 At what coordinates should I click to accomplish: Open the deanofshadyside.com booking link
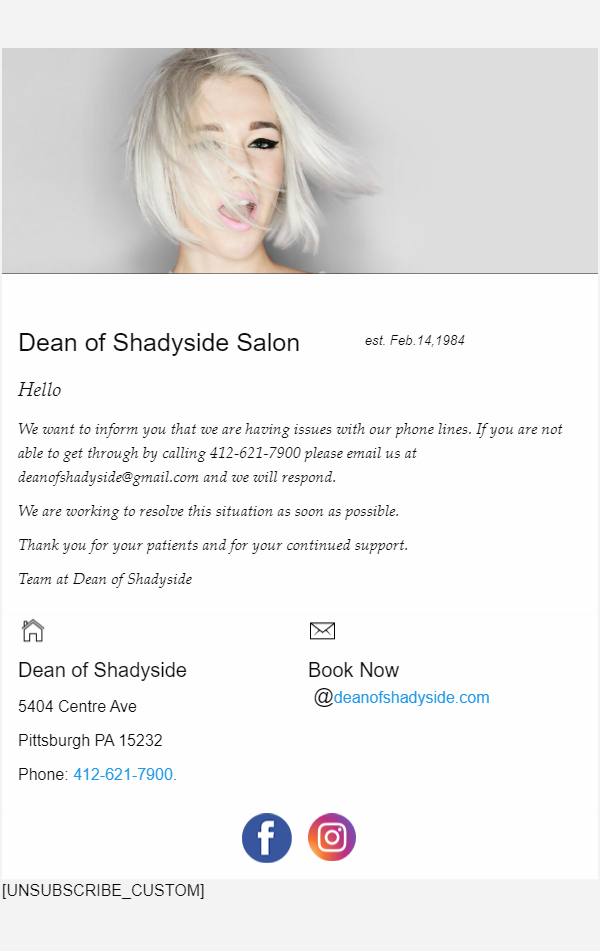411,697
